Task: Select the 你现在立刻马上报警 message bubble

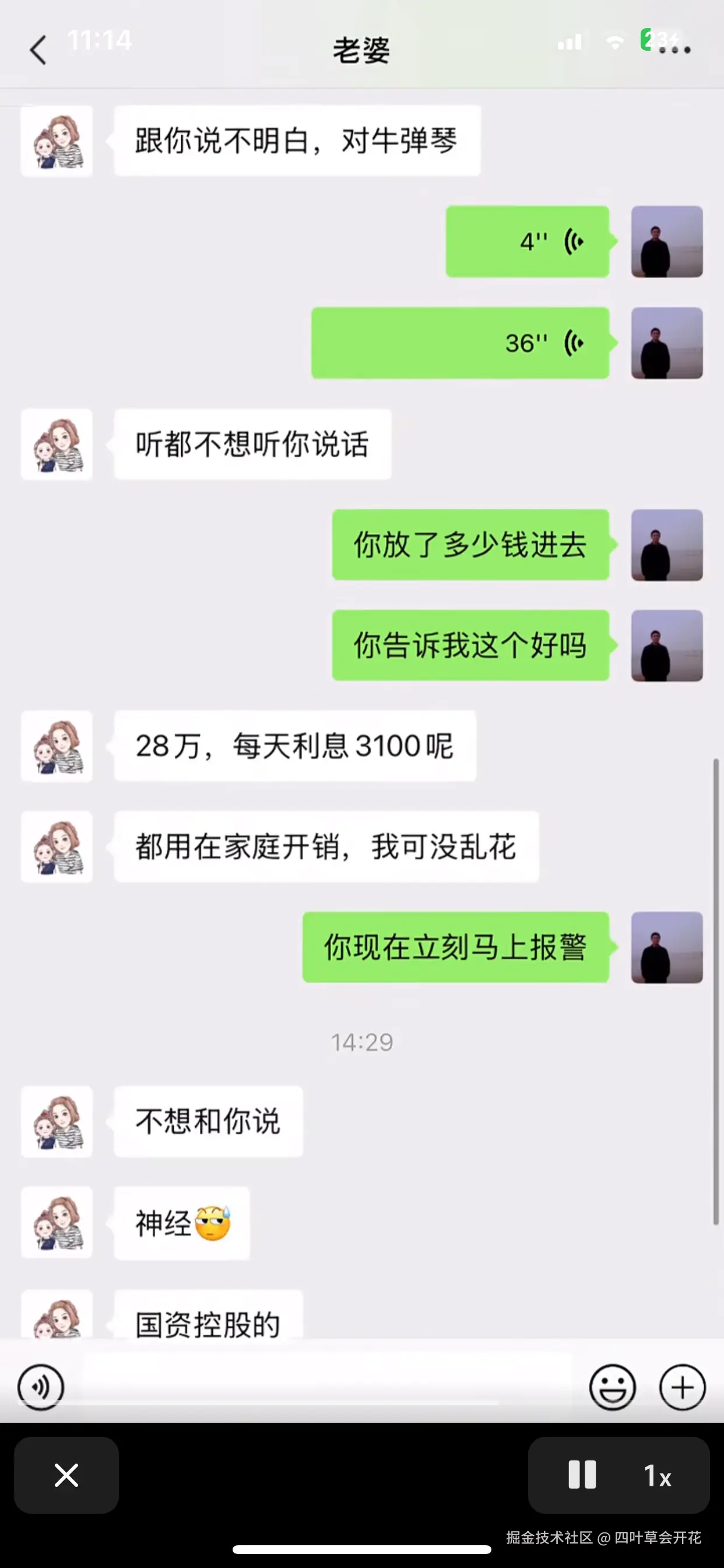Action: [x=455, y=949]
